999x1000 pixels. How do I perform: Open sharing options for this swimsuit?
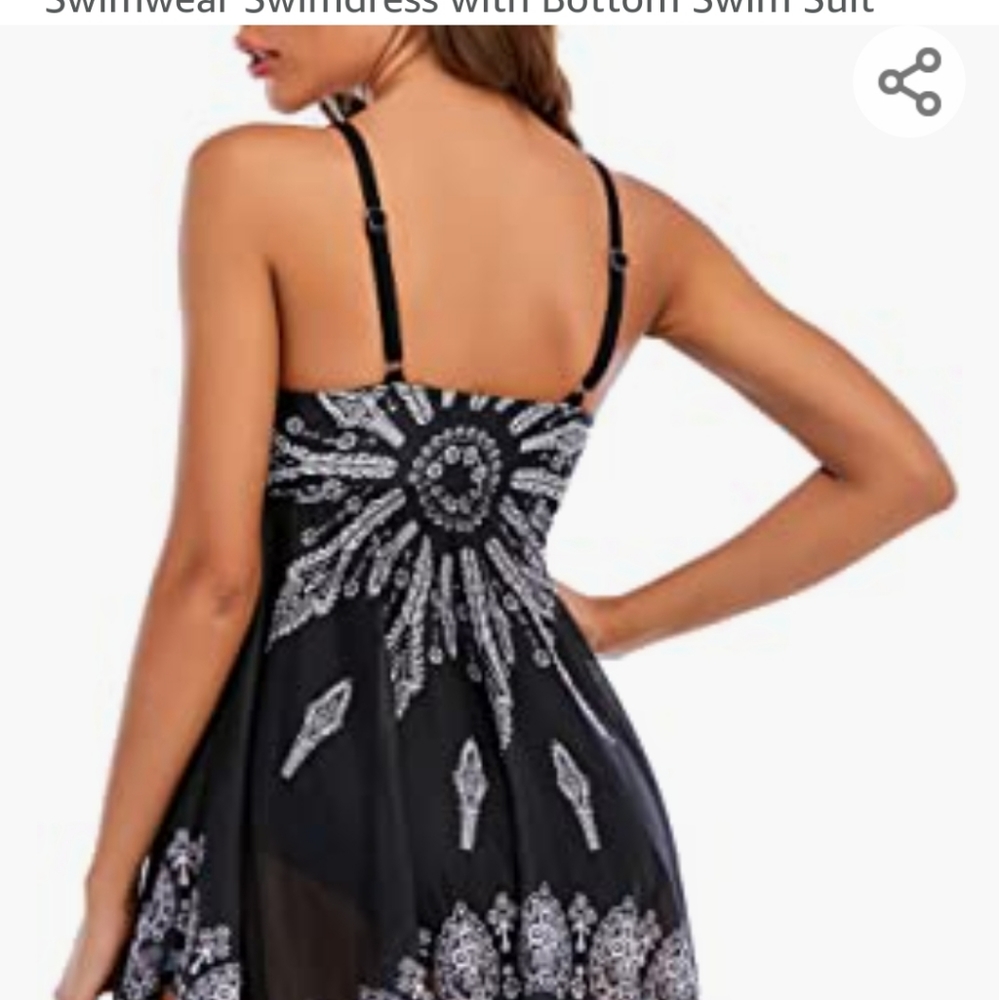910,82
